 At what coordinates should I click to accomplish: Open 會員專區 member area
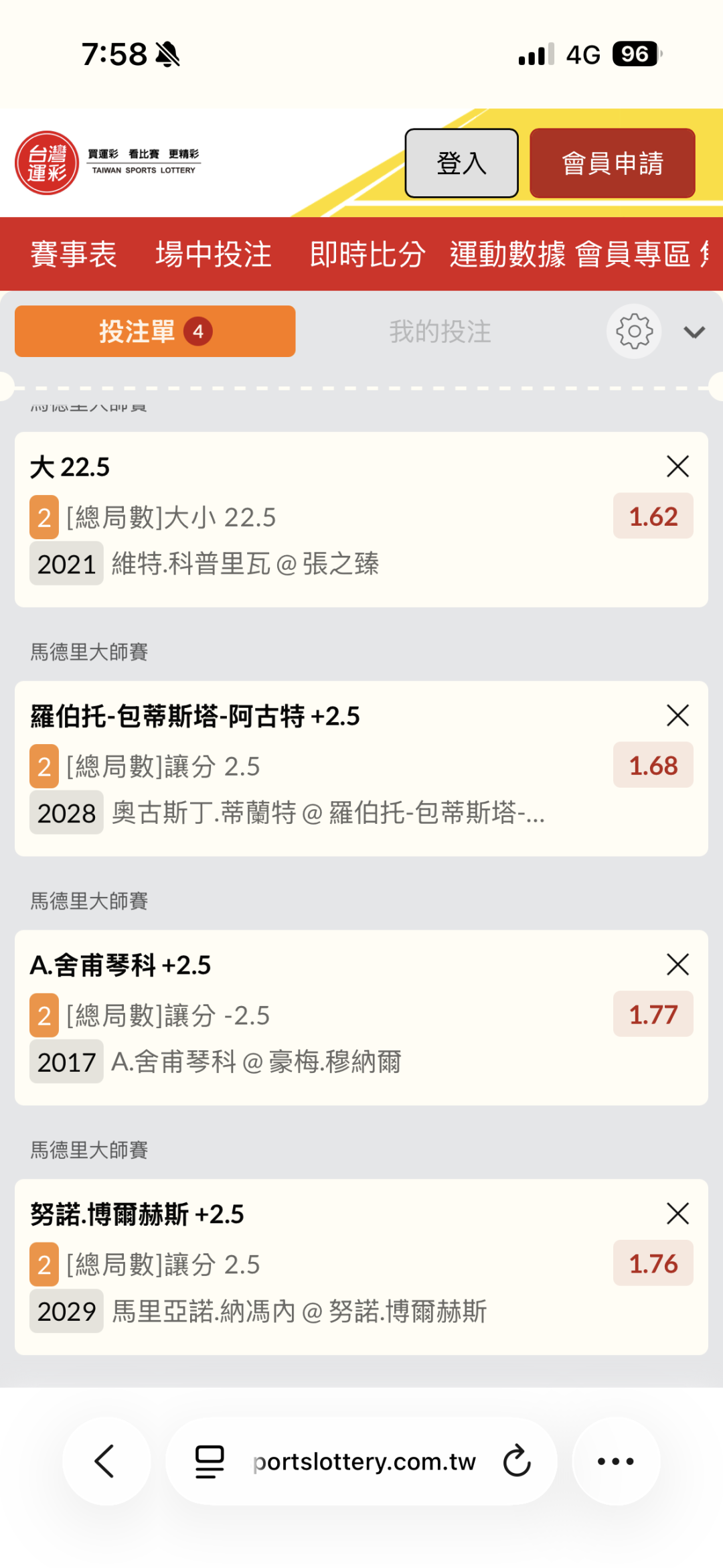pos(633,255)
